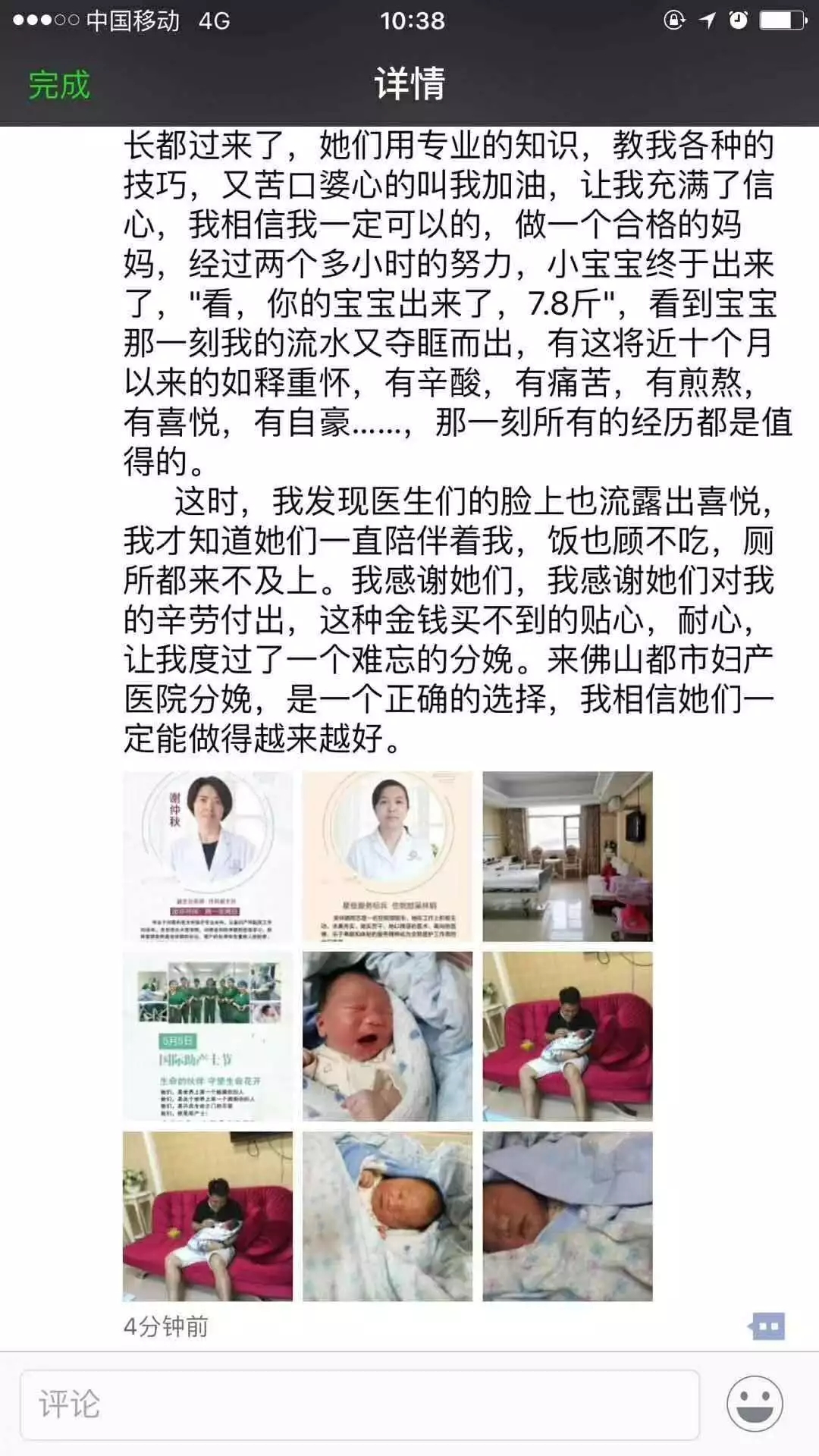The width and height of the screenshot is (819, 1456).
Task: View the hospital room photo
Action: pyautogui.click(x=567, y=856)
